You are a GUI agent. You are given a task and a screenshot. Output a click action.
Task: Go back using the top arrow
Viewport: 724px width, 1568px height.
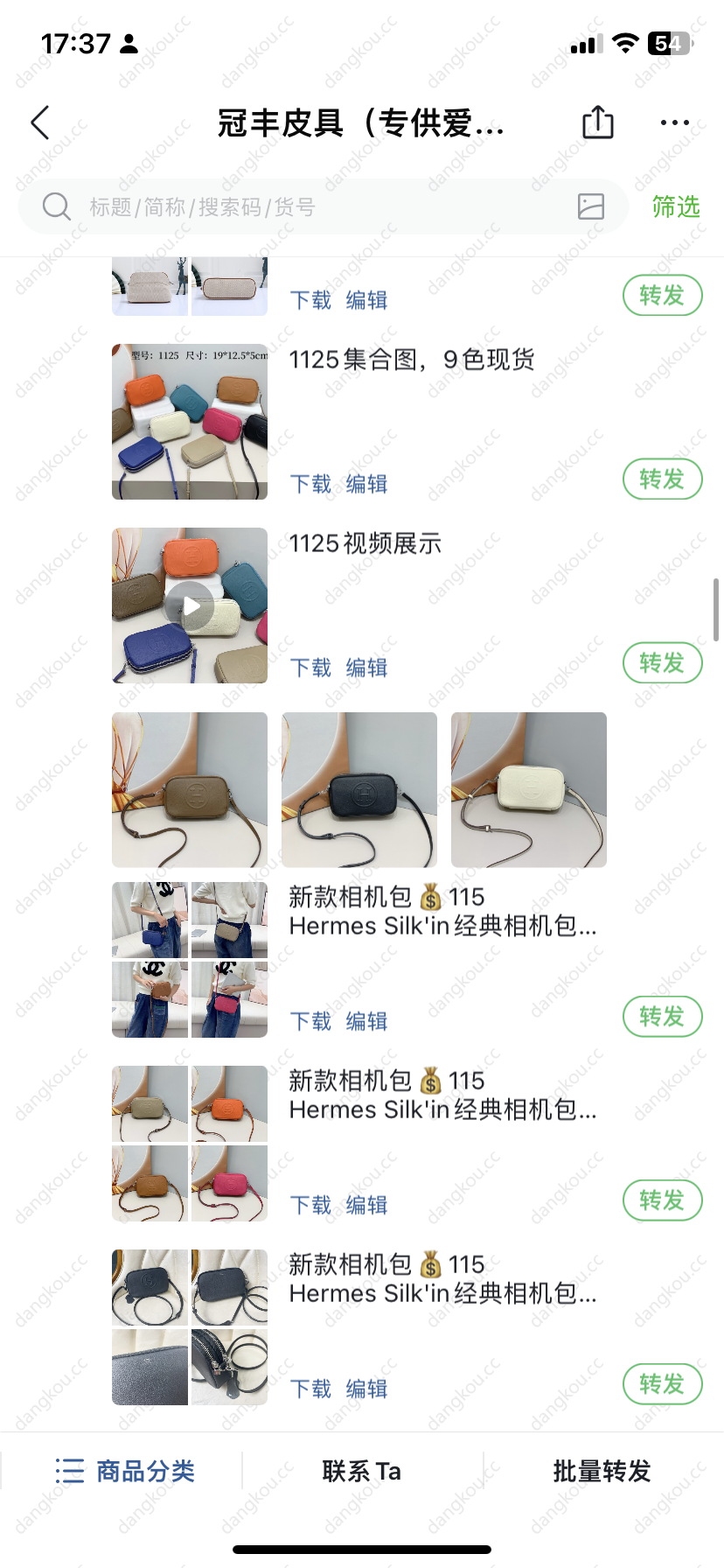pyautogui.click(x=40, y=122)
